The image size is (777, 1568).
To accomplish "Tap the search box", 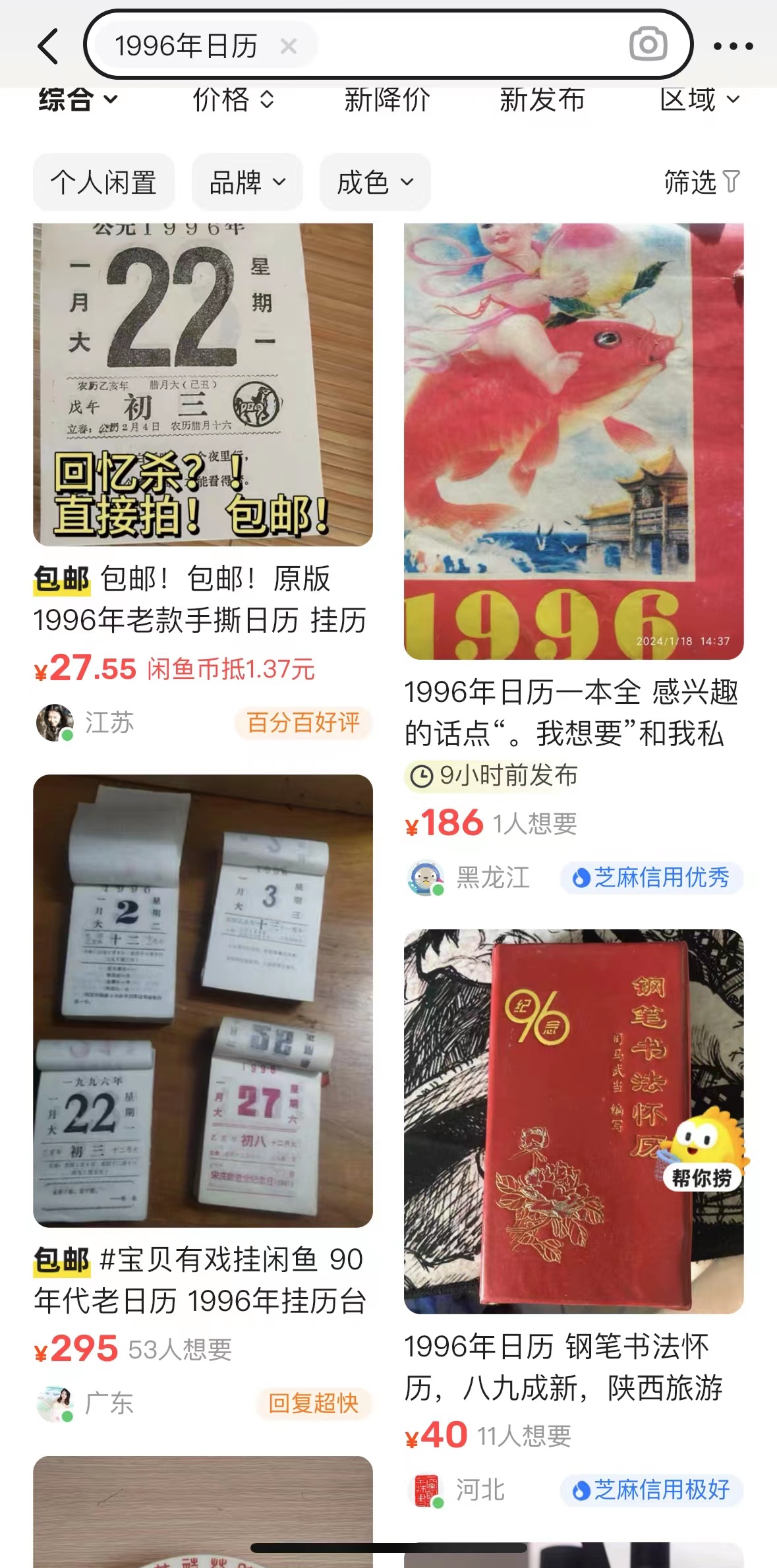I will pyautogui.click(x=461, y=45).
